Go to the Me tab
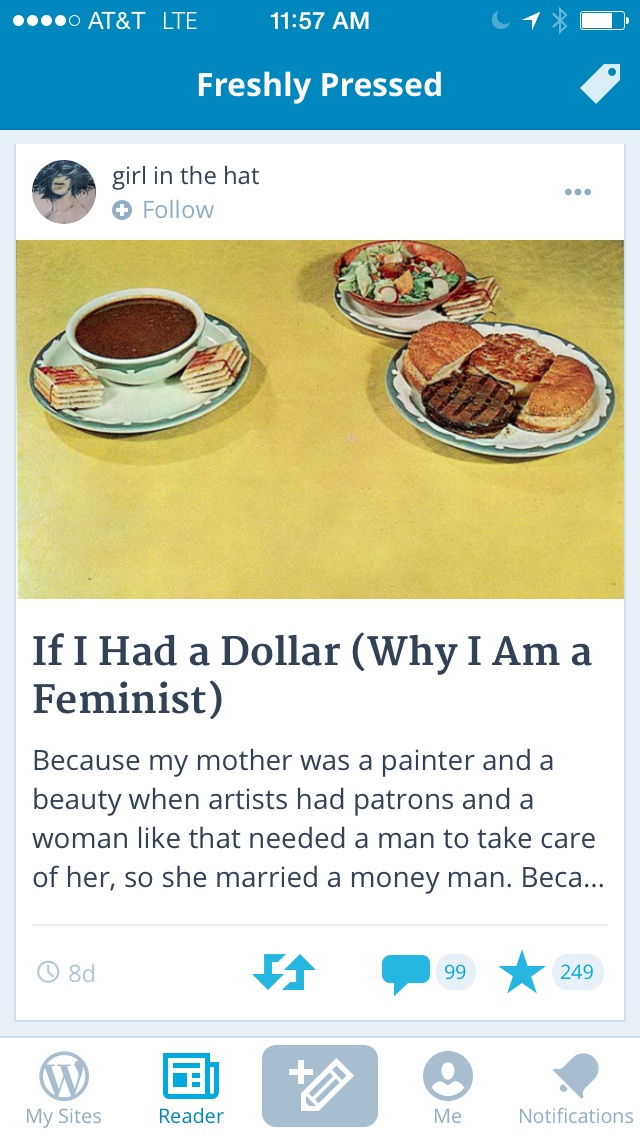 [448, 1088]
